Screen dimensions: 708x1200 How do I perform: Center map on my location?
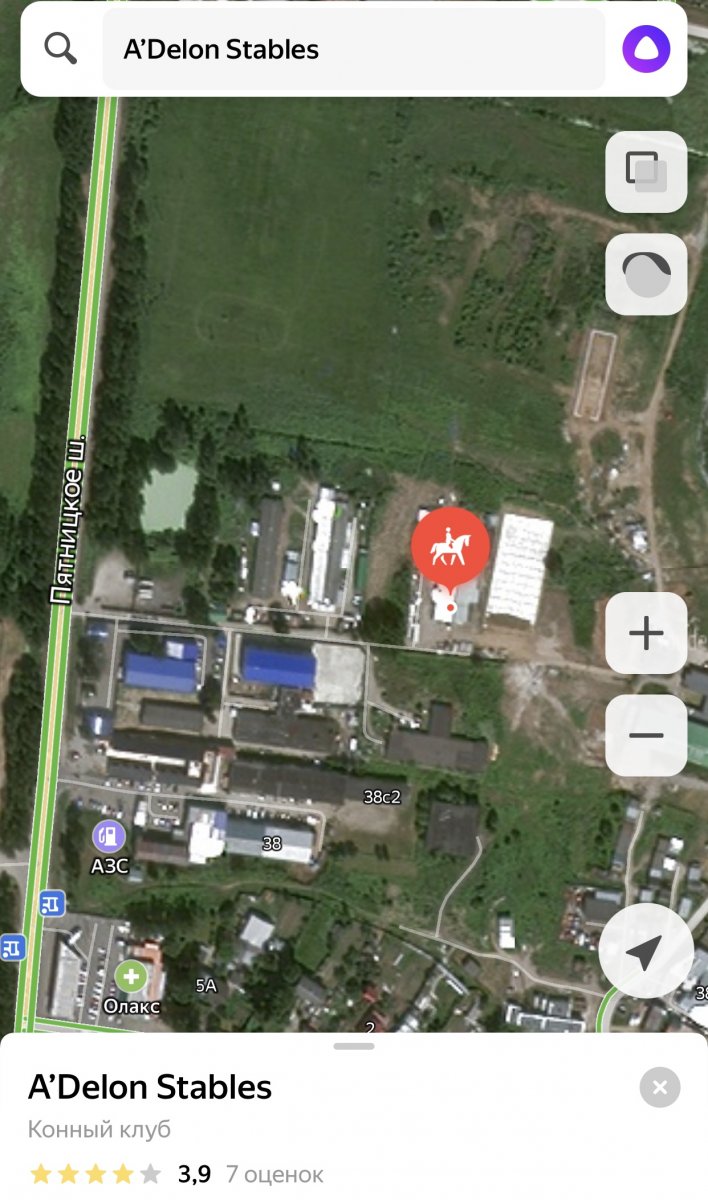pos(646,951)
